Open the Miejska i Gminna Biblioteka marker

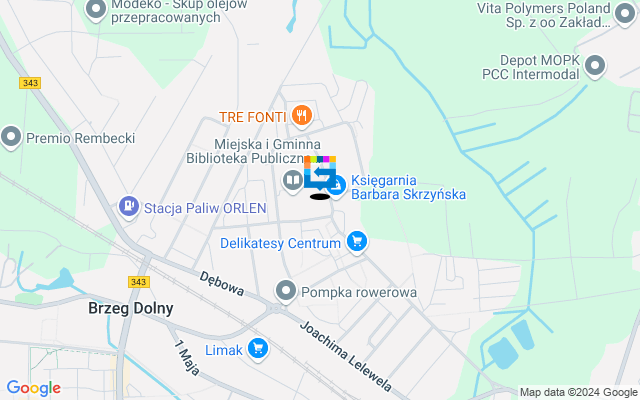(291, 180)
